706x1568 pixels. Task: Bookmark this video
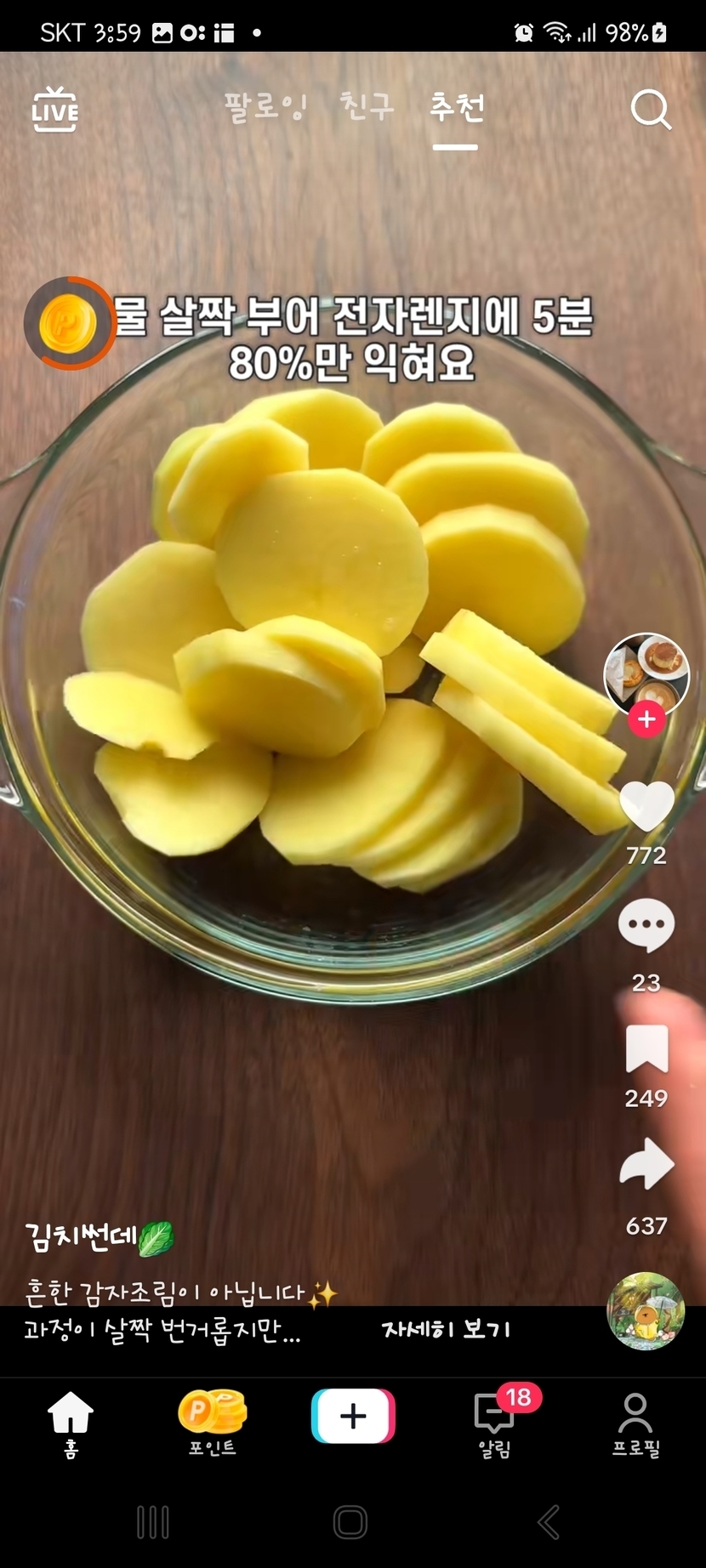pos(646,1048)
